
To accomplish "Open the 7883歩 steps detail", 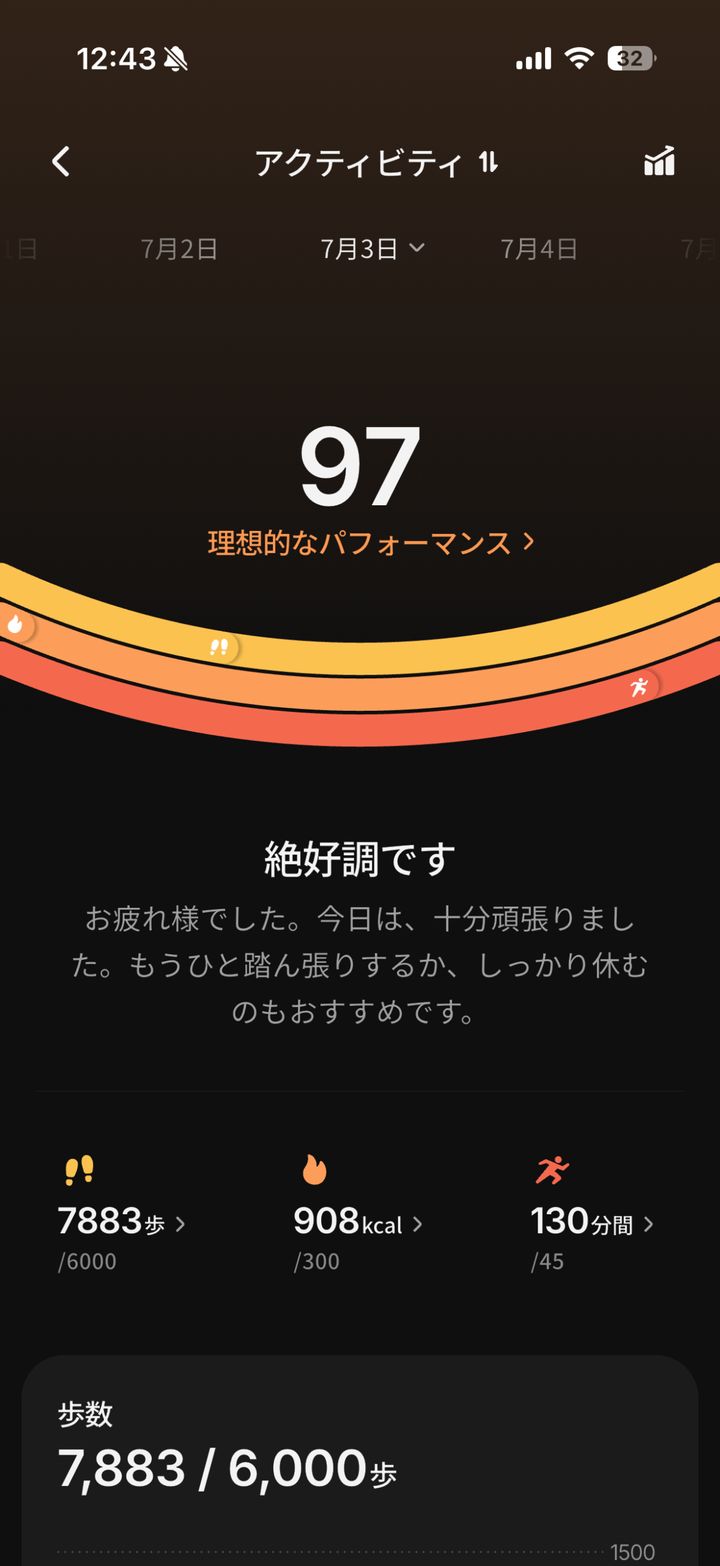I will [x=122, y=1222].
